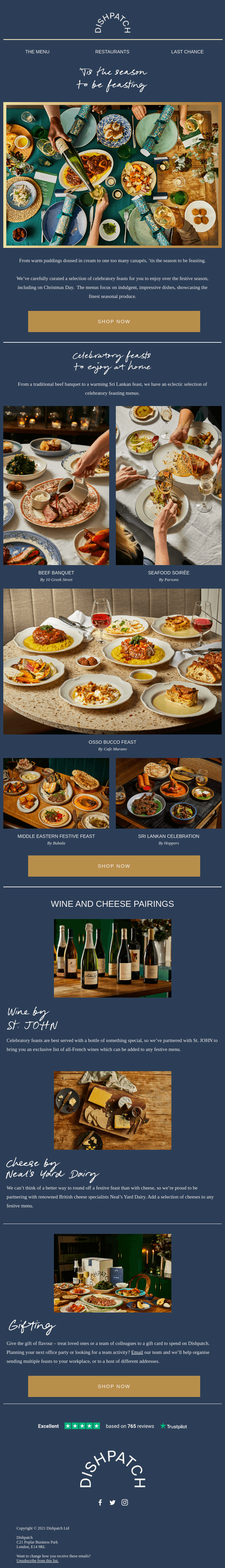Image resolution: width=225 pixels, height=1568 pixels.
Task: Visit Dishpatch's Facebook page
Action: click(x=100, y=1502)
